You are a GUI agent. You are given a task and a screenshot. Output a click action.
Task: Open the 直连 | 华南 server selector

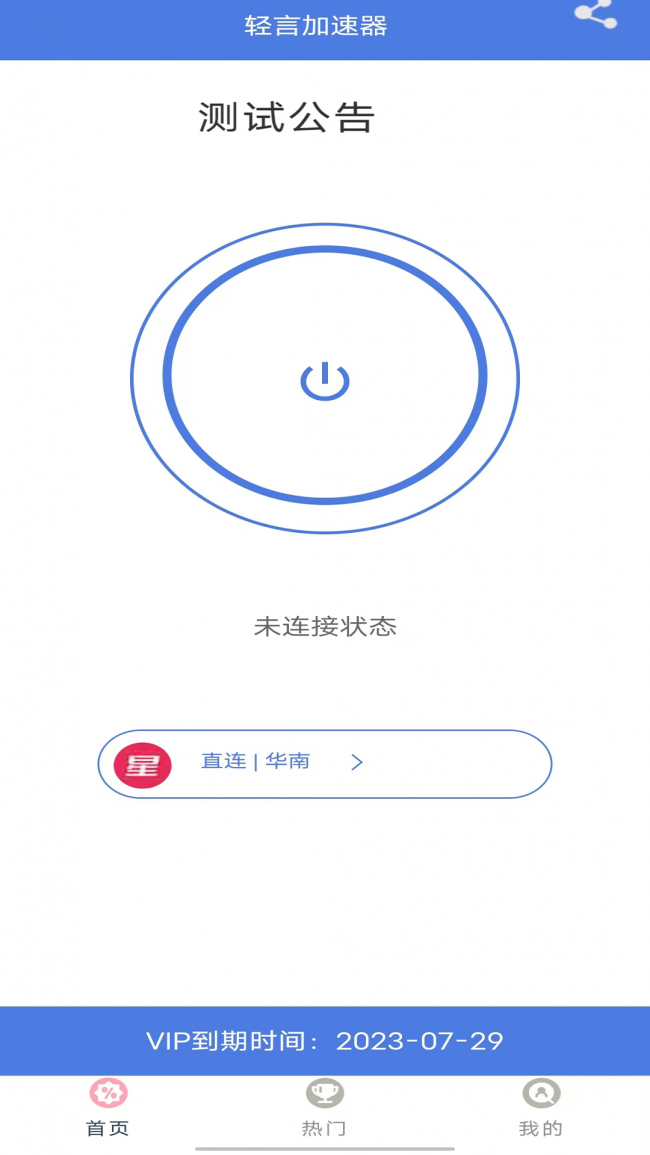324,763
